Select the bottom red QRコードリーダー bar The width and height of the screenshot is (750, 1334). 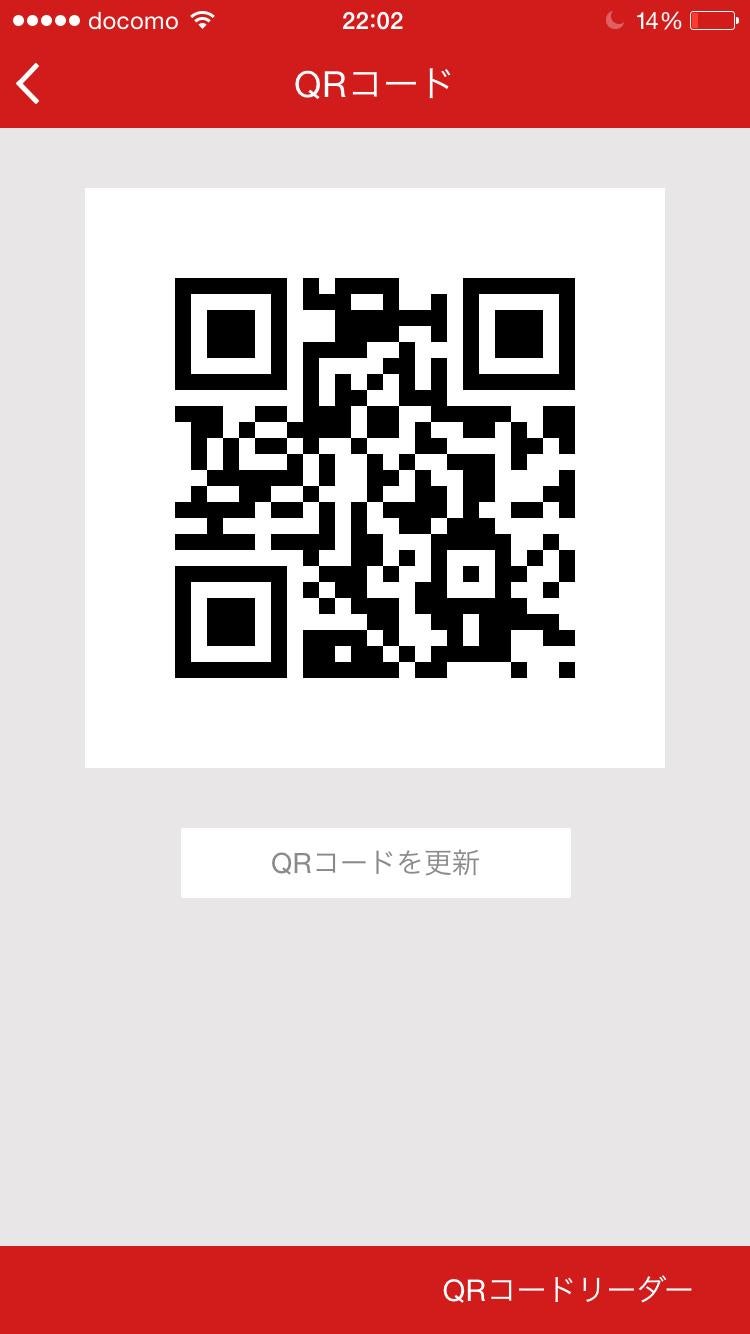coord(375,1291)
